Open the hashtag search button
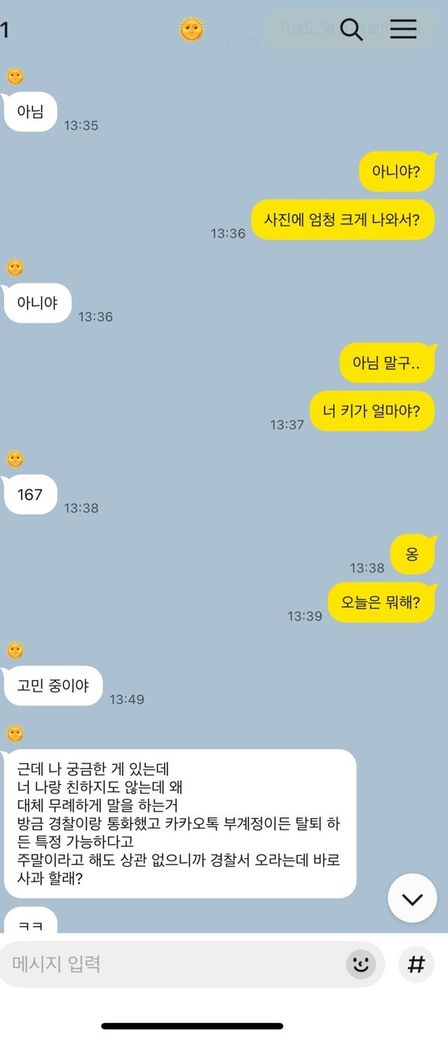The height and width of the screenshot is (1040, 448). [416, 964]
